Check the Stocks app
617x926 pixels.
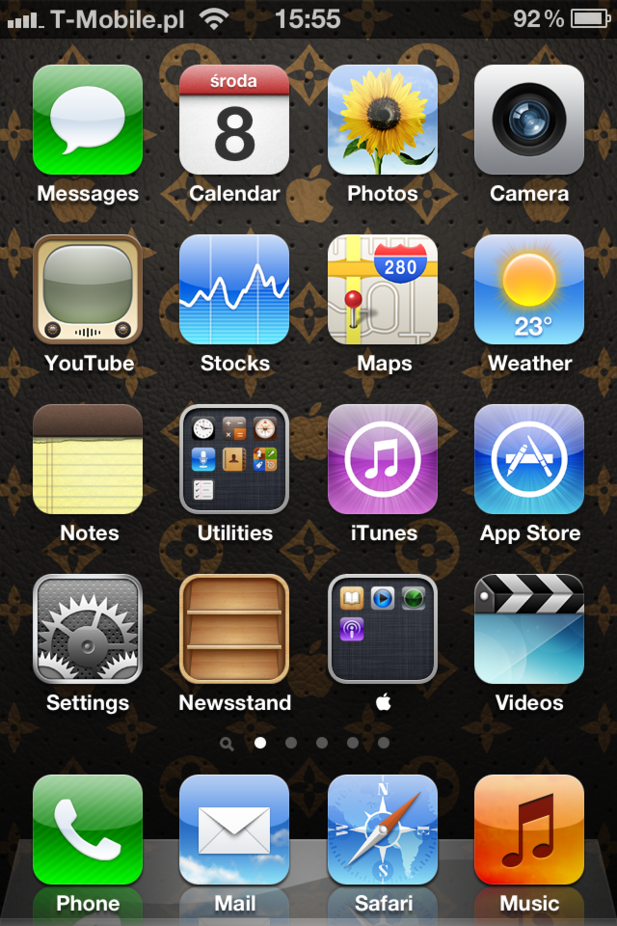coord(234,290)
